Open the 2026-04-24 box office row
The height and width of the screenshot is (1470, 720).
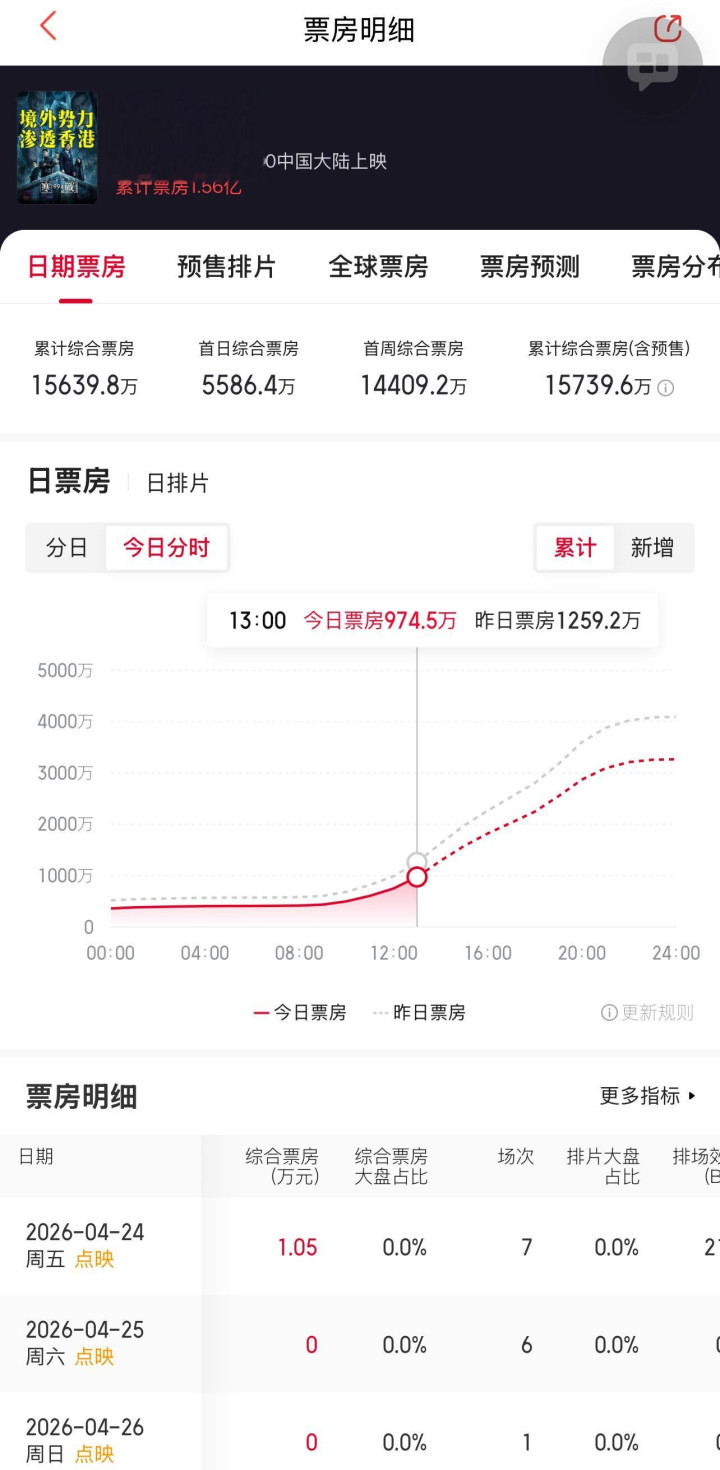pos(360,1246)
